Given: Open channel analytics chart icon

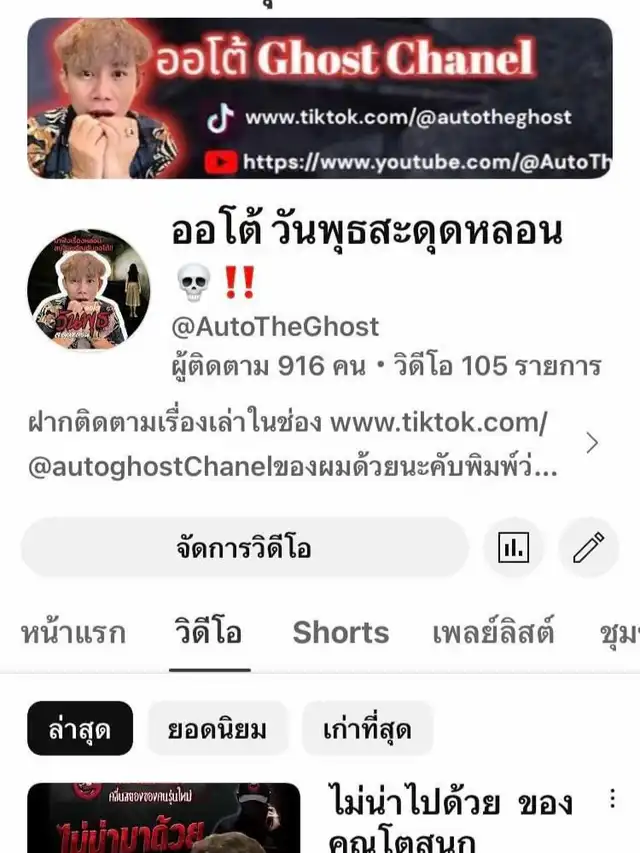Looking at the screenshot, I should [513, 547].
